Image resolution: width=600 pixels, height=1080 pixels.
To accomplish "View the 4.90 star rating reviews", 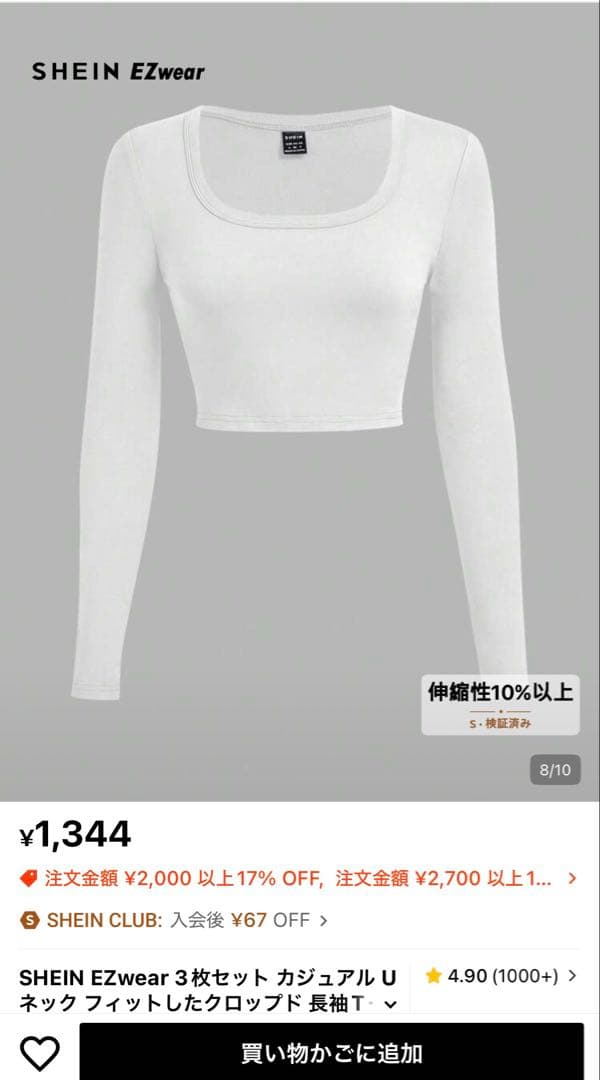I will click(501, 976).
